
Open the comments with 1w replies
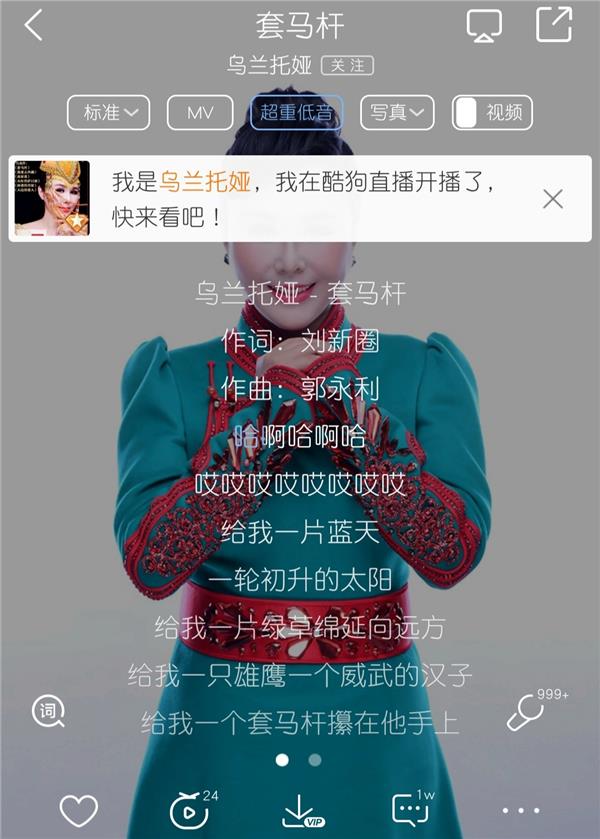pos(410,809)
